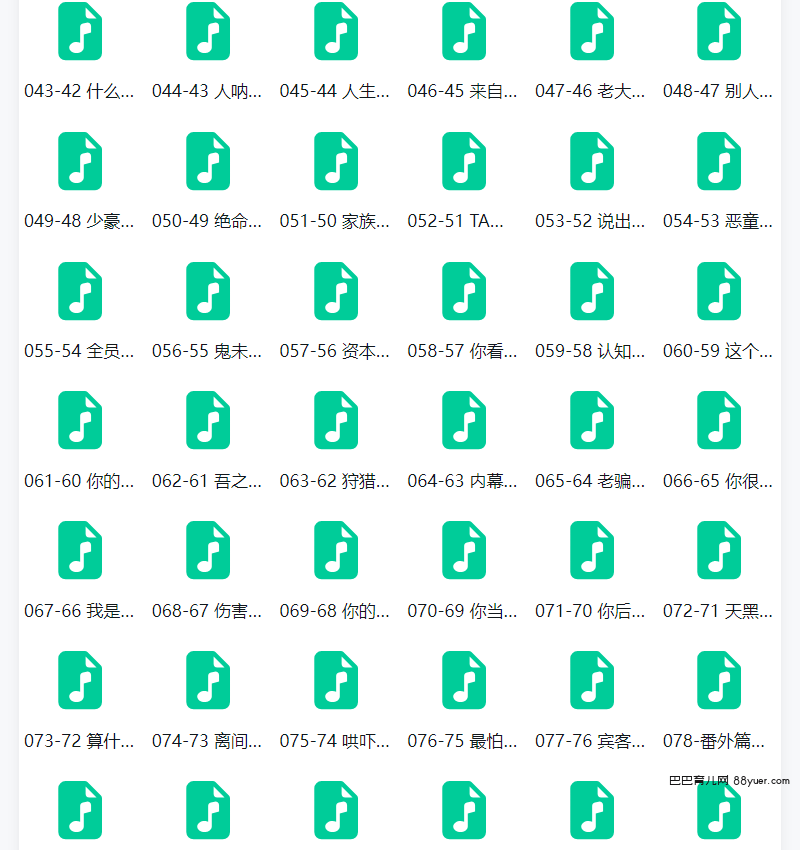The image size is (800, 850).
Task: Open audio file 043-42 什么
Action: [x=80, y=32]
